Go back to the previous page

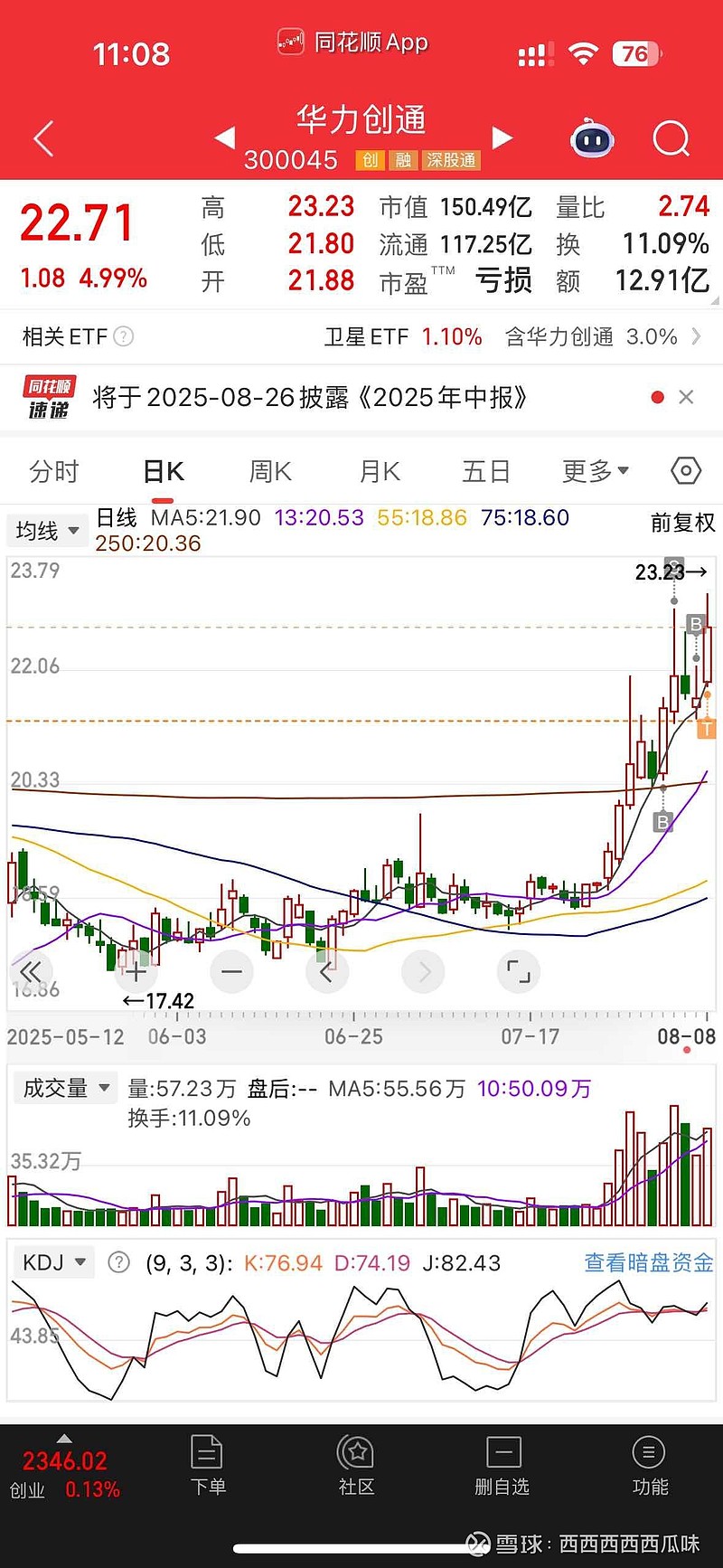pyautogui.click(x=43, y=139)
